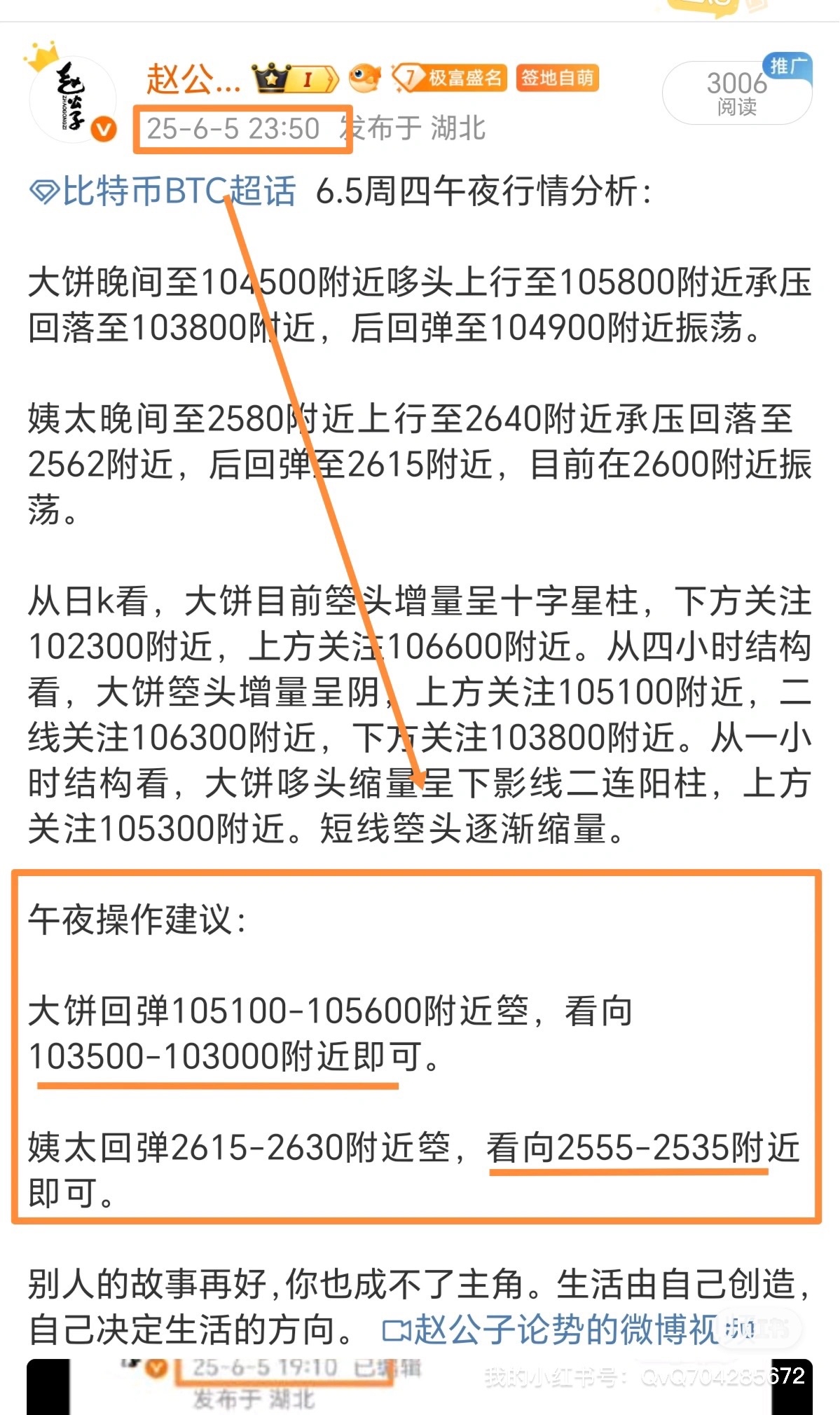The image size is (840, 1415).
Task: View the attached image below the post
Action: pyautogui.click(x=420, y=1386)
